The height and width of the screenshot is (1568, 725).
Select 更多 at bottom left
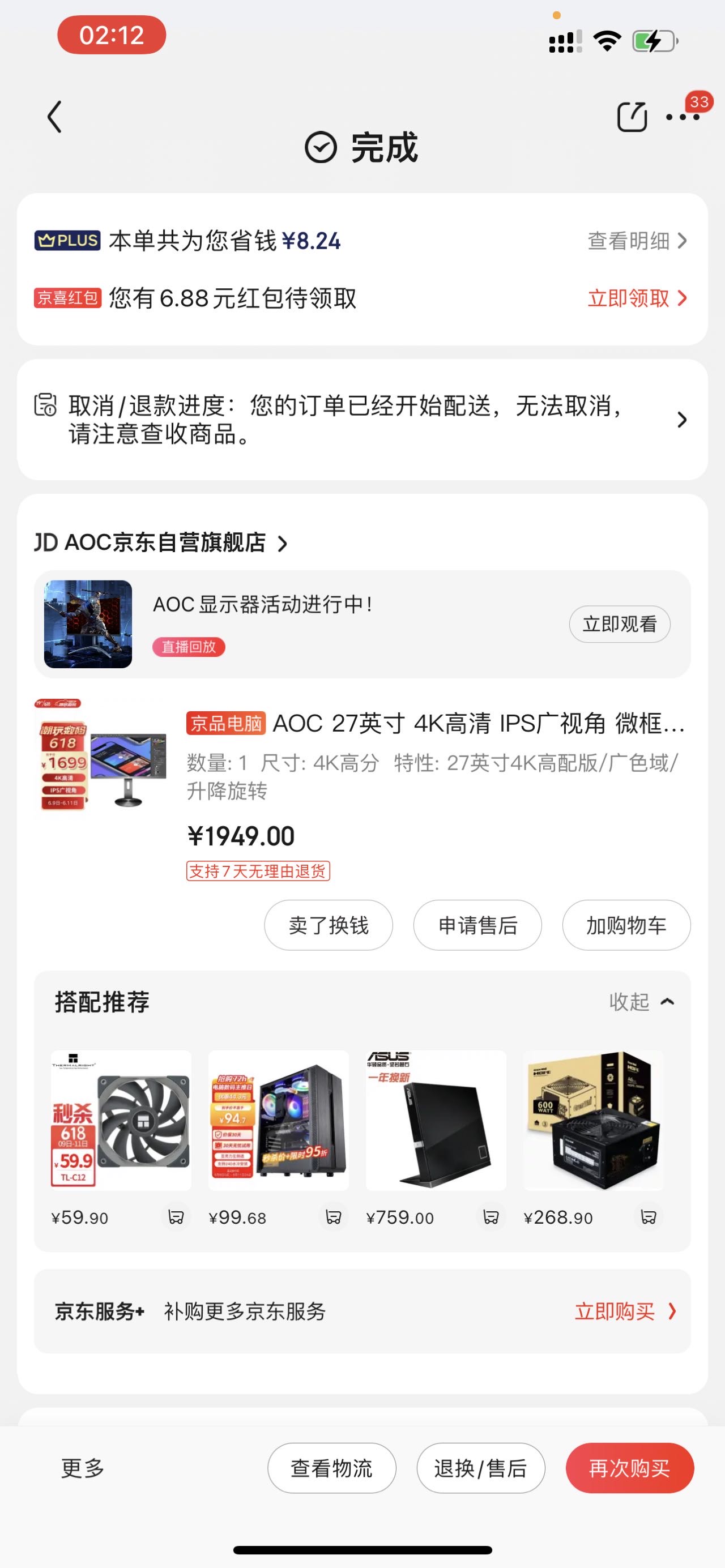click(x=82, y=1468)
